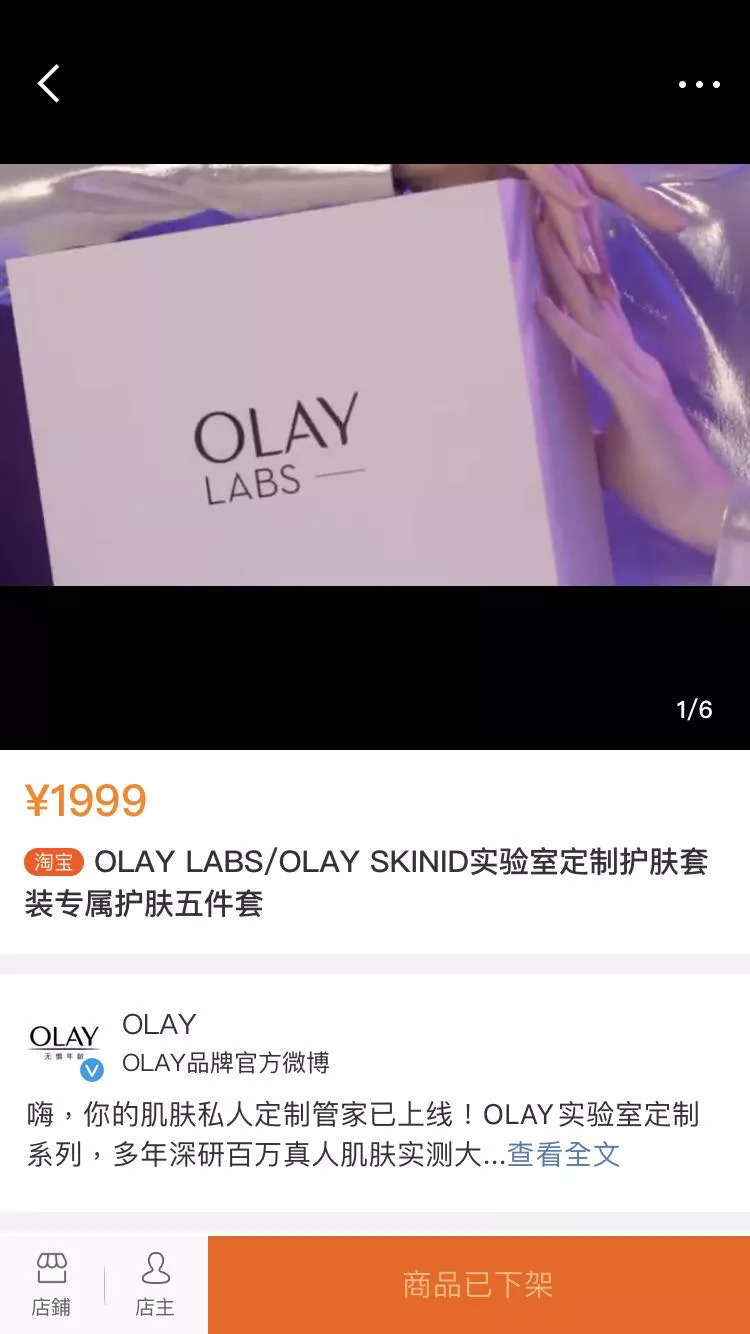Open the 店铺 shop page

pyautogui.click(x=51, y=1284)
